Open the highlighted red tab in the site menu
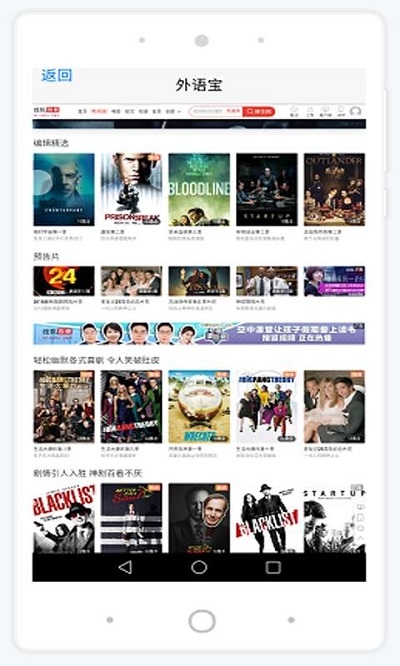The height and width of the screenshot is (666, 400). click(99, 111)
